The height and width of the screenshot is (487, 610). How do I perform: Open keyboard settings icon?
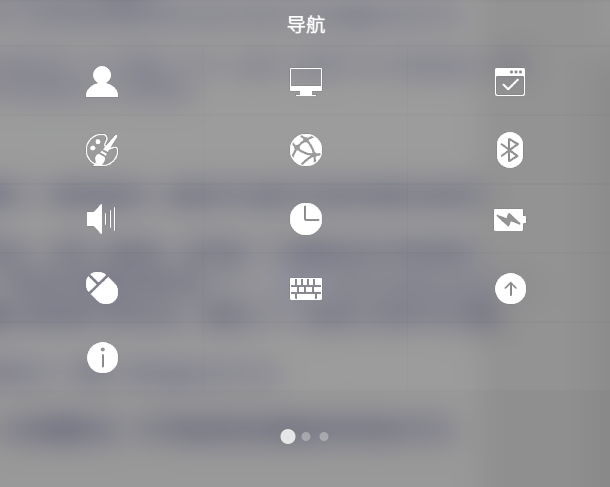click(306, 288)
